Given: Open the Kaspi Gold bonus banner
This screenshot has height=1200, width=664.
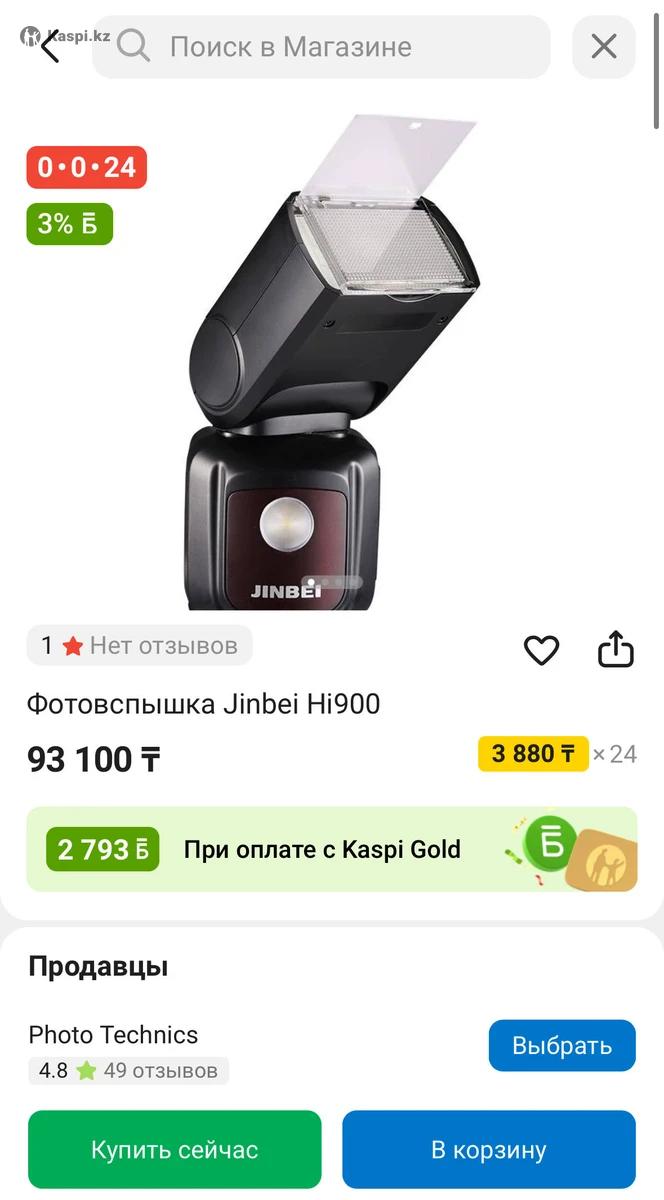Looking at the screenshot, I should click(331, 849).
